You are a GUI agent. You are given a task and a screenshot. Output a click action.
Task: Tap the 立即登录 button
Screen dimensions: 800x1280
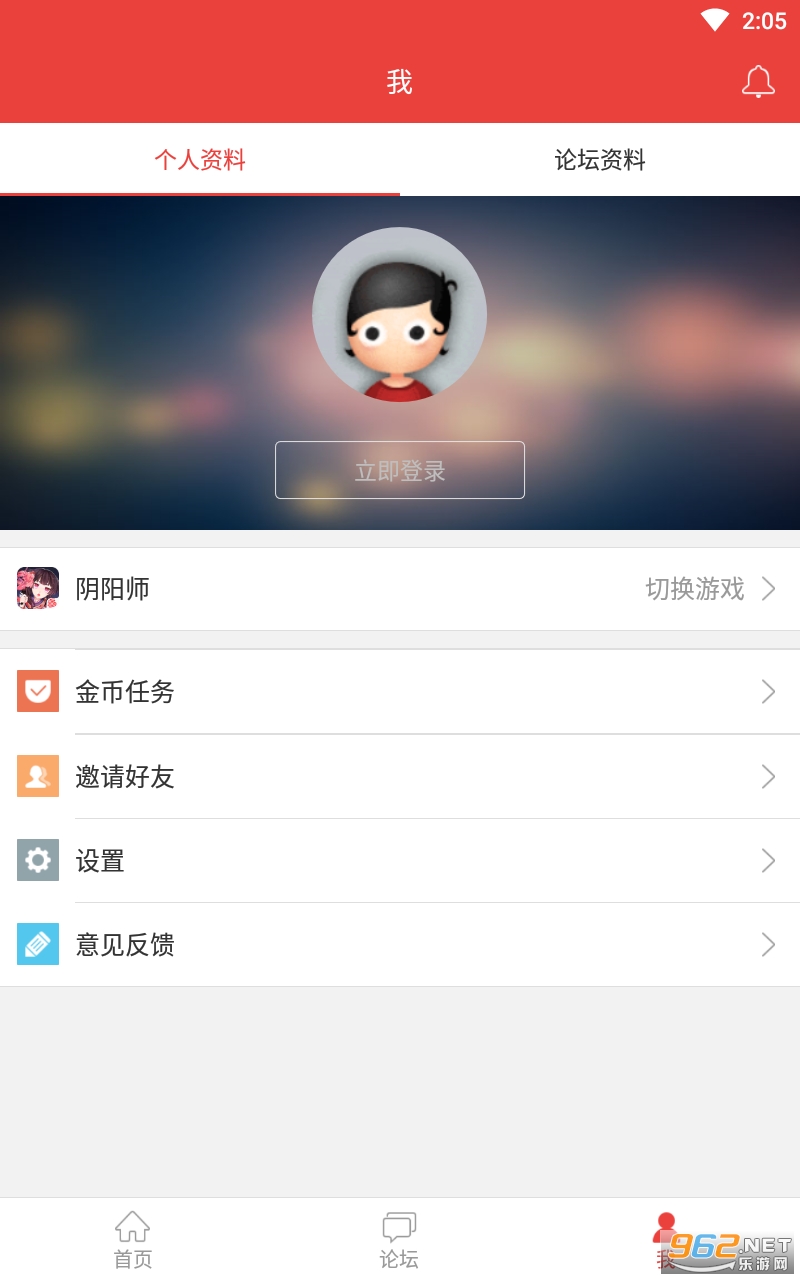tap(399, 470)
